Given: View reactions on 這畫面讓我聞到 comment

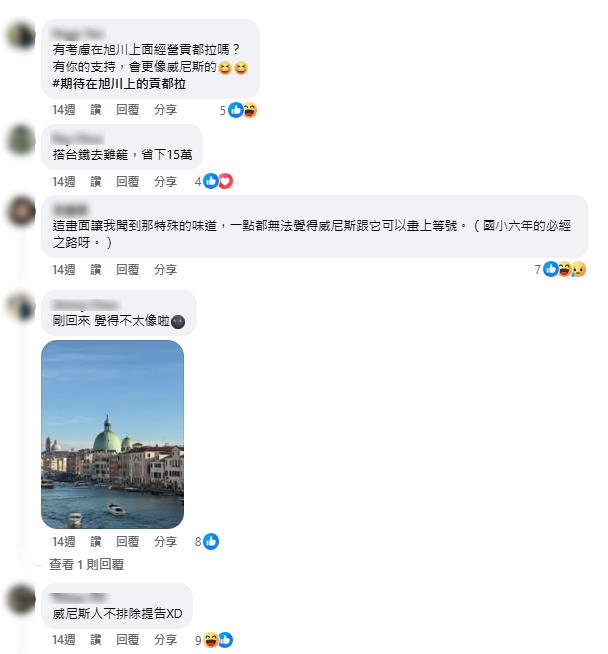Looking at the screenshot, I should point(563,270).
